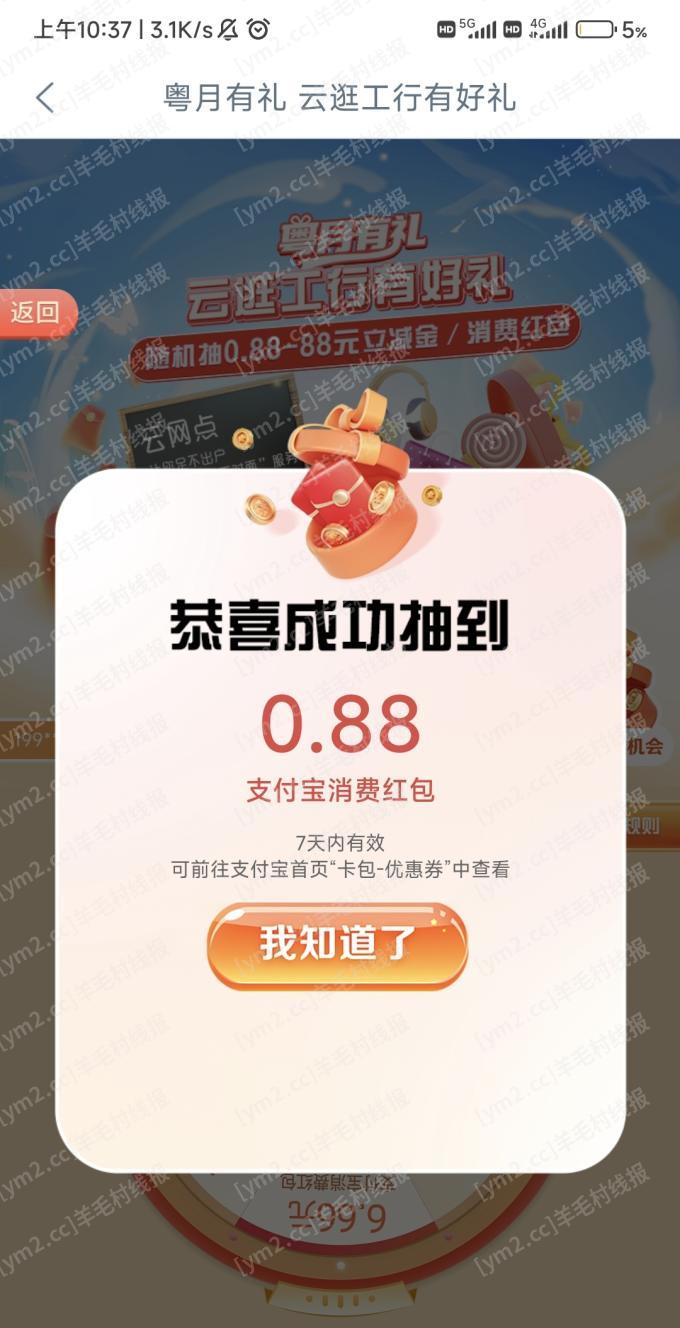Tap the 我知道了 button
This screenshot has width=680, height=1328.
337,945
